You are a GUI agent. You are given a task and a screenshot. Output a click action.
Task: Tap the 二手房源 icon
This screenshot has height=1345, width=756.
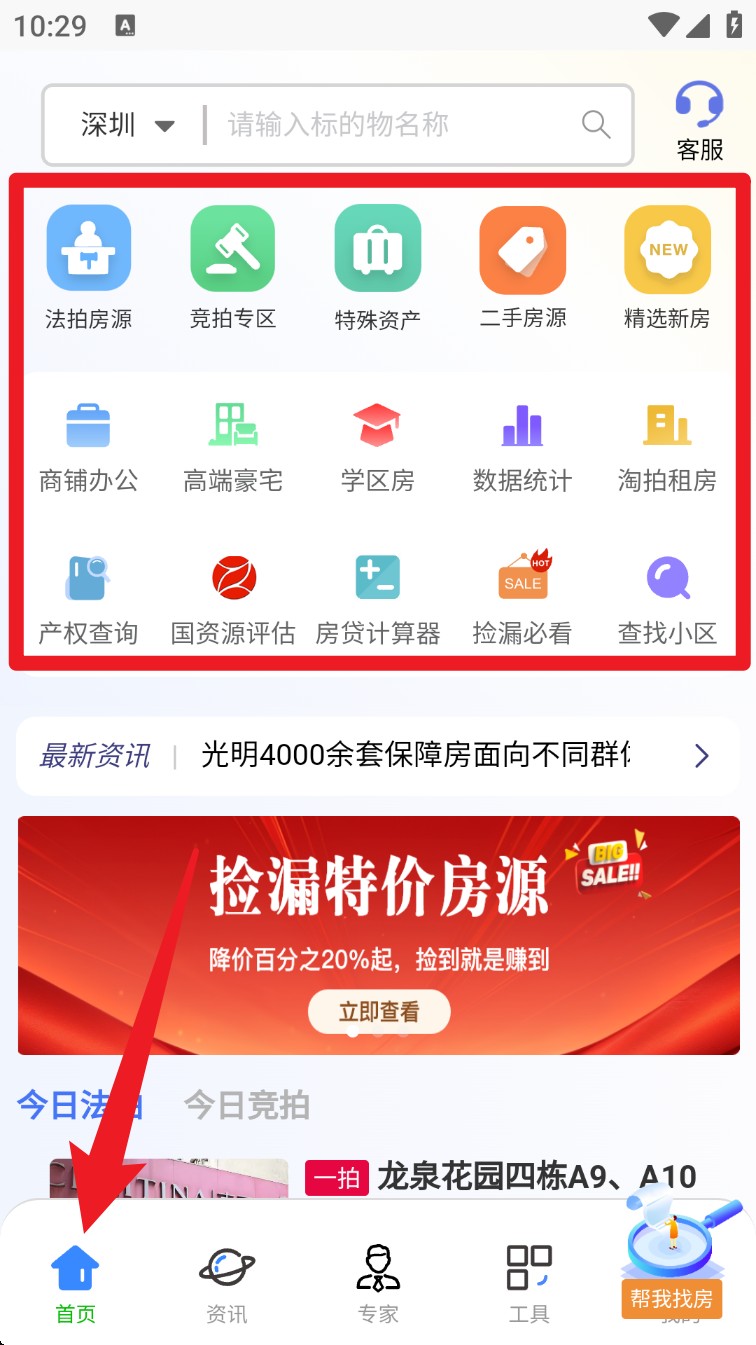pyautogui.click(x=522, y=265)
